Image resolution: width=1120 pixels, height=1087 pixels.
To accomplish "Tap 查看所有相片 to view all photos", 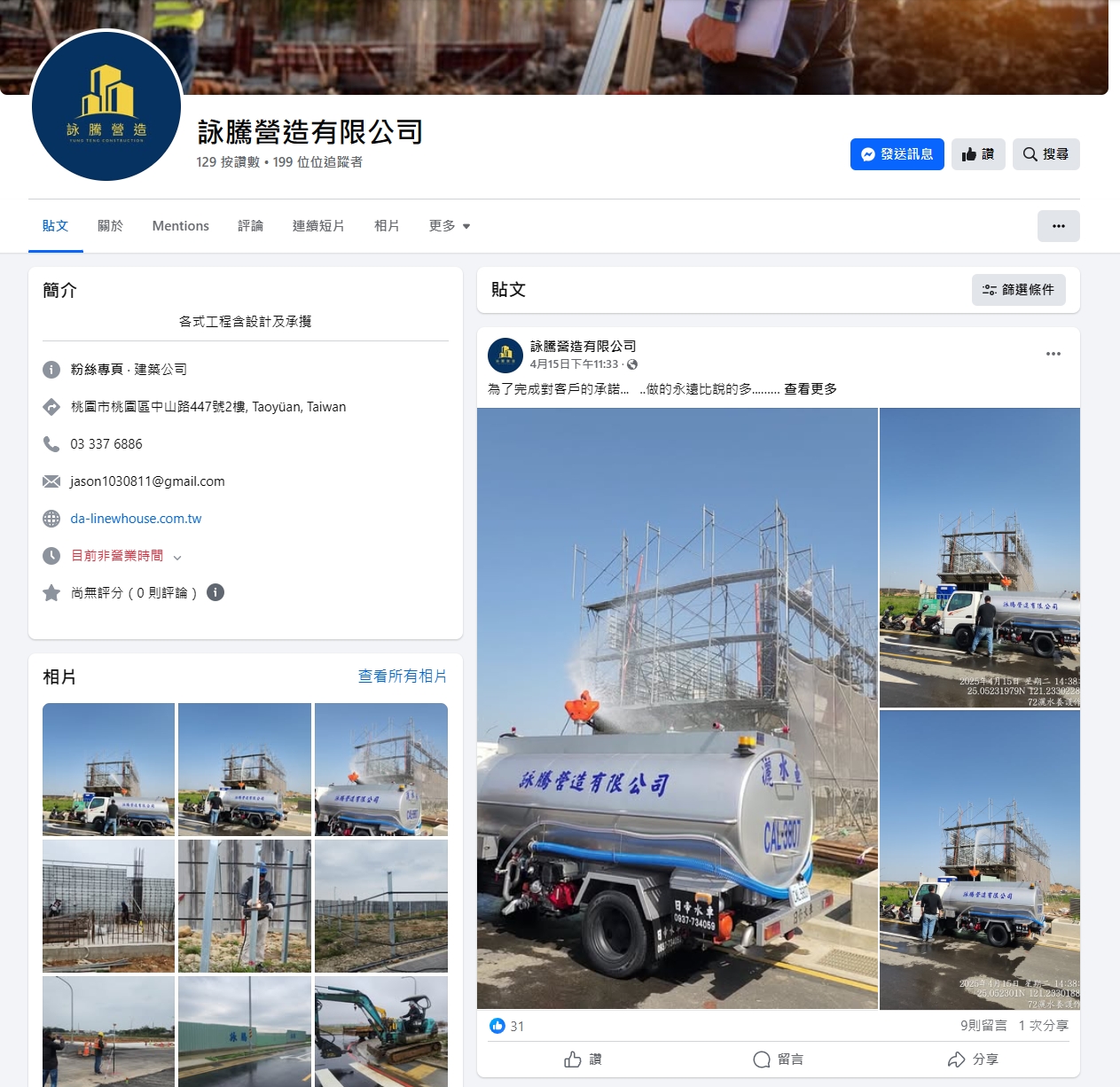I will [x=402, y=676].
